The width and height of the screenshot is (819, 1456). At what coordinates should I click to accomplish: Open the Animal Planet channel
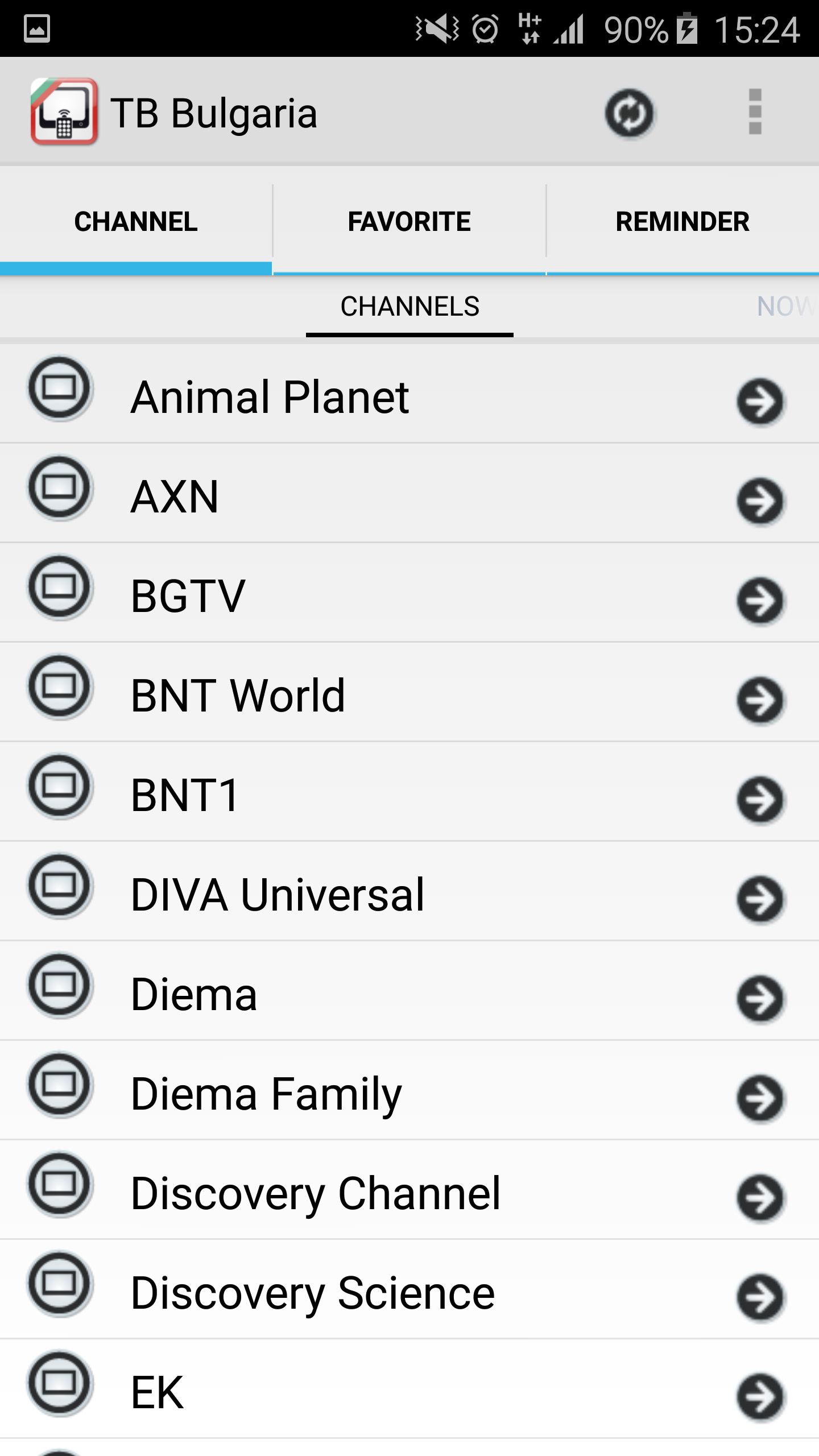[x=409, y=396]
